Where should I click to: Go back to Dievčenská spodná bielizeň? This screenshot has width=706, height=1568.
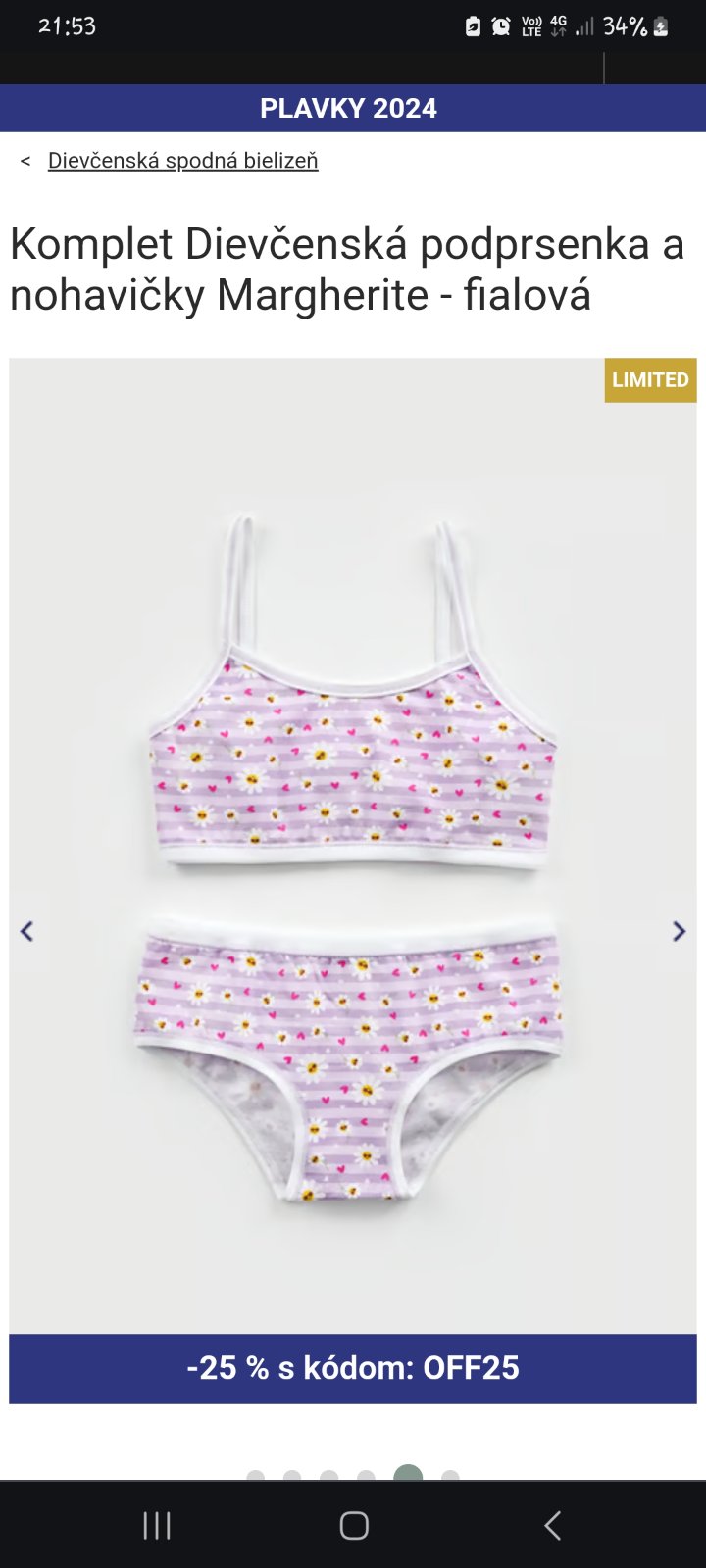[182, 161]
